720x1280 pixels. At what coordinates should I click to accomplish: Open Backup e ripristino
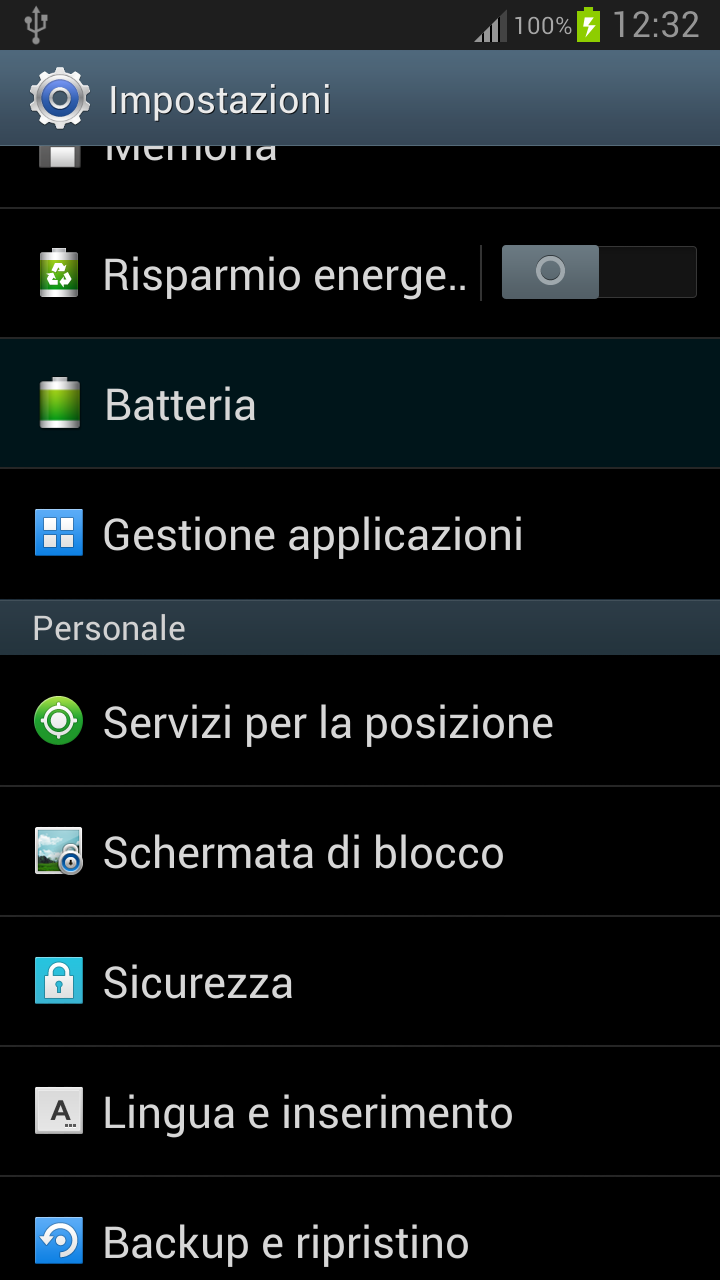click(360, 1229)
